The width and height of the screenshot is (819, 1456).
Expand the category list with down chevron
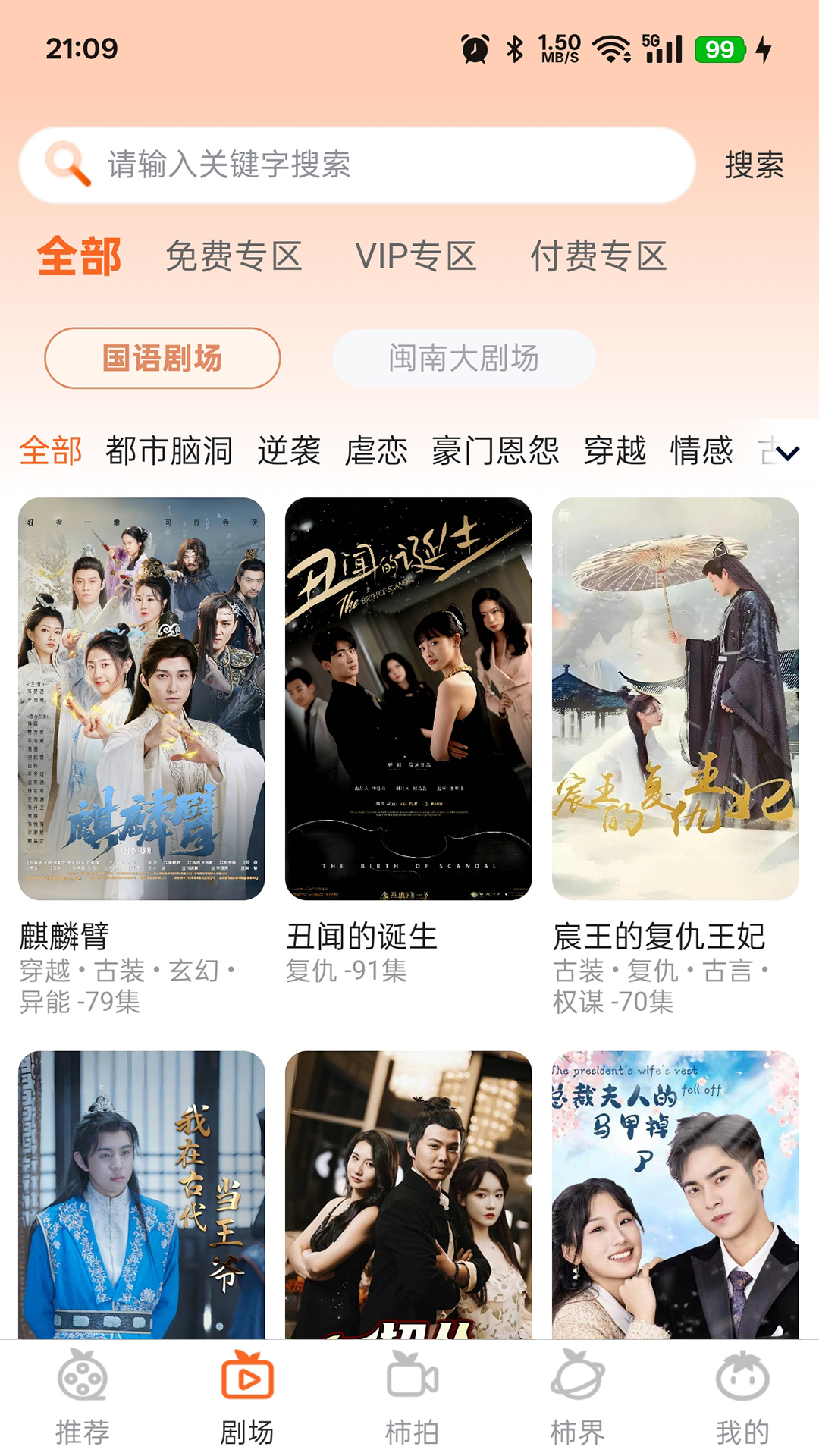(x=789, y=452)
